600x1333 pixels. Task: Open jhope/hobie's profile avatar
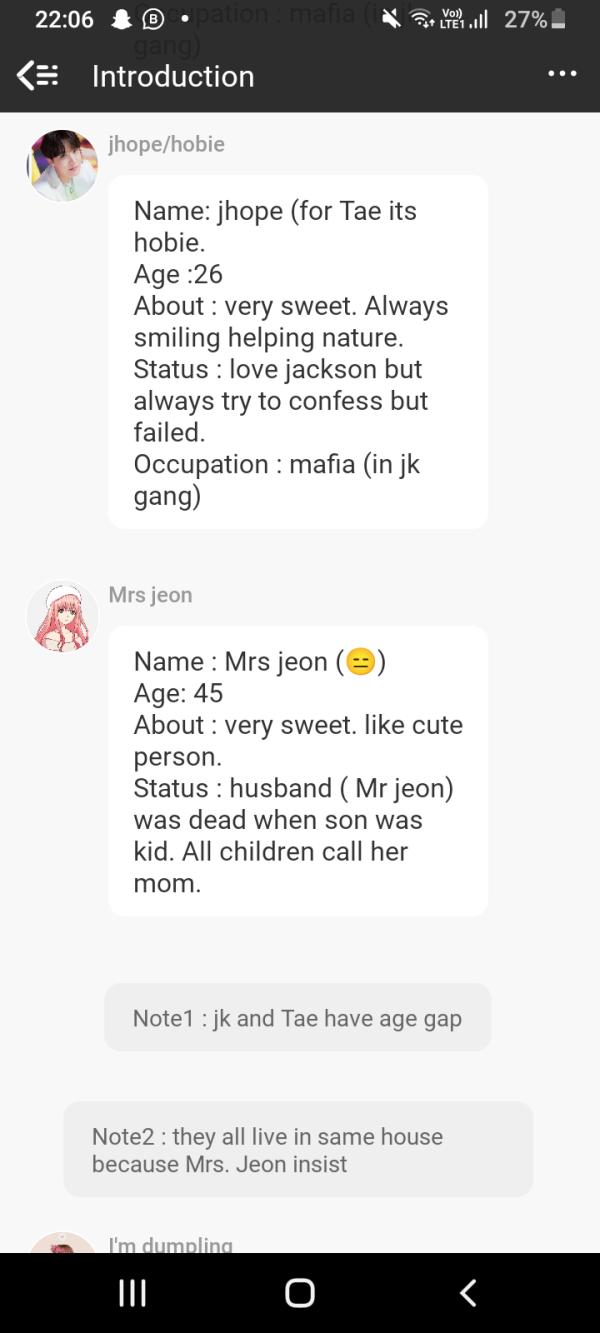[62, 165]
